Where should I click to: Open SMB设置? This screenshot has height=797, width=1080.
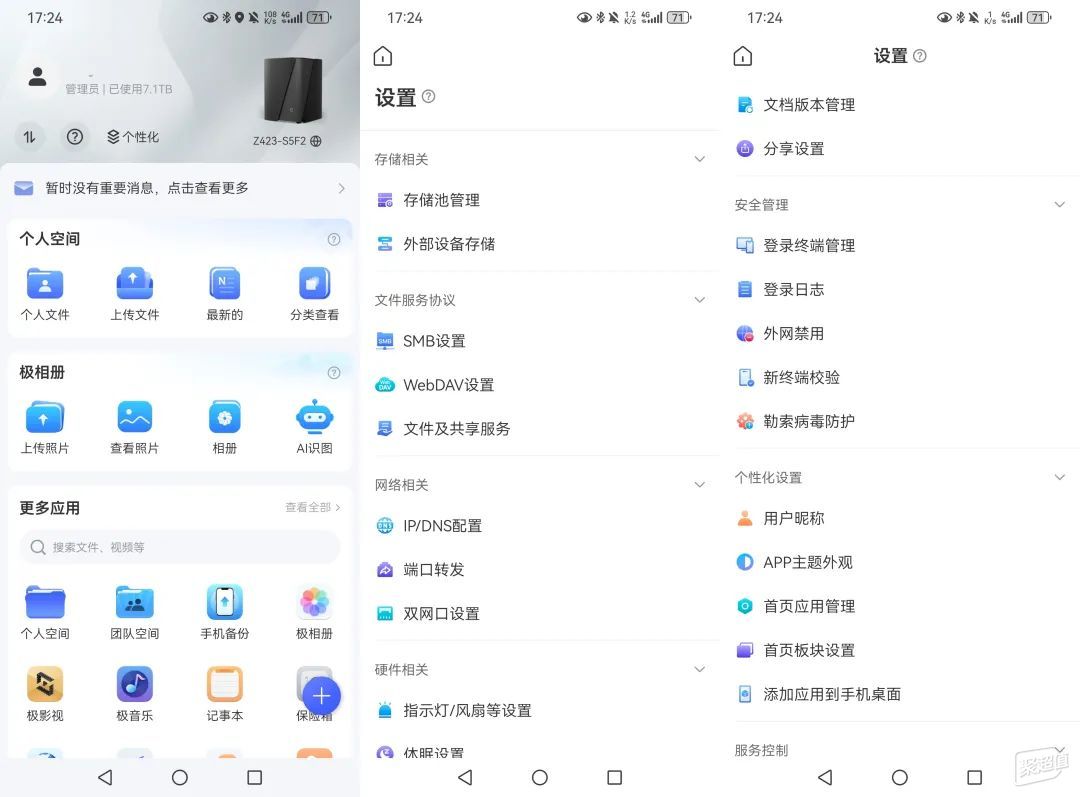434,341
